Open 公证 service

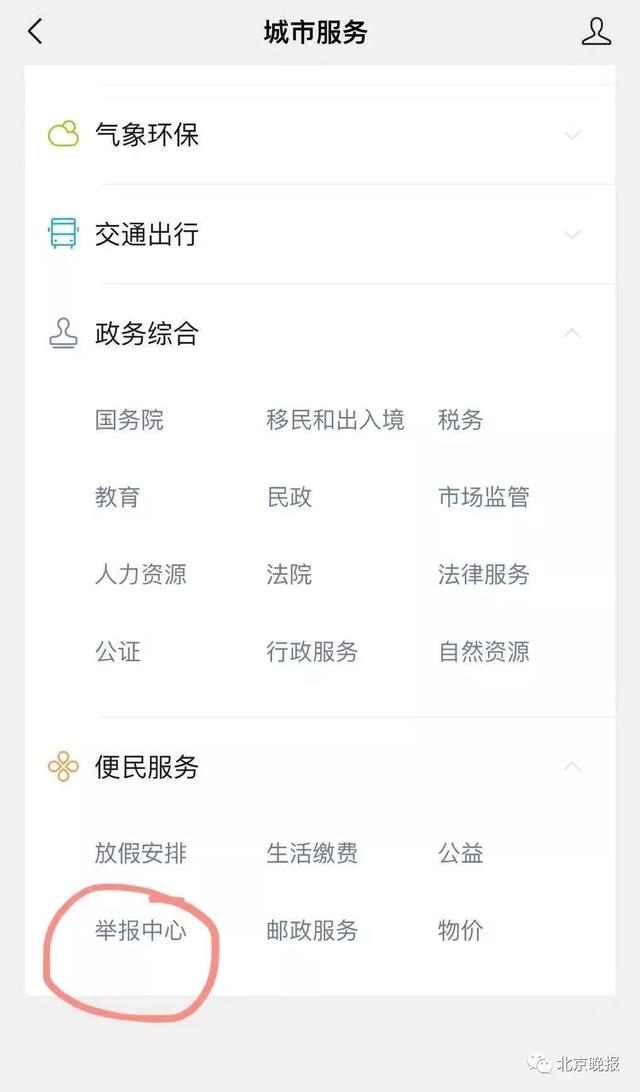coord(118,652)
